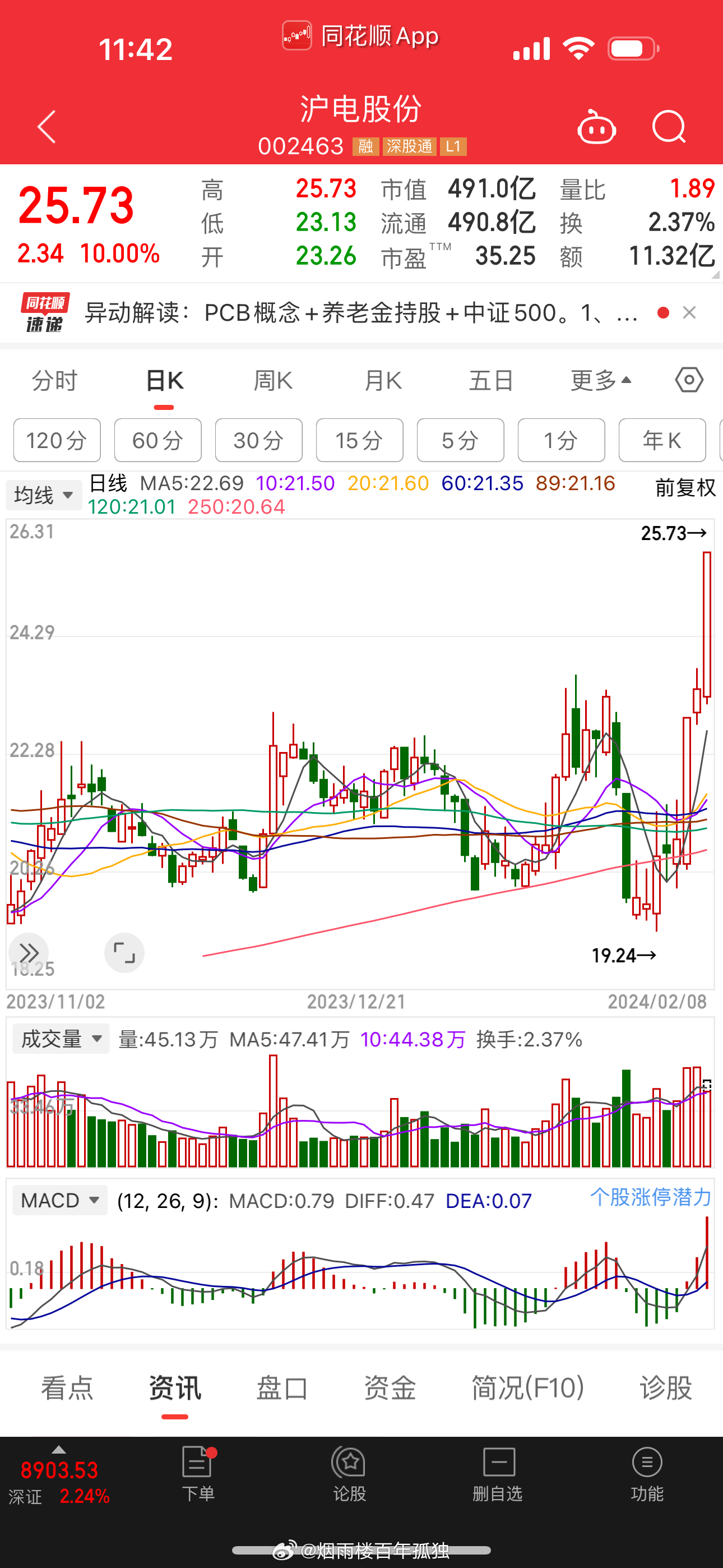Select the 五日 chart tab

(x=490, y=381)
